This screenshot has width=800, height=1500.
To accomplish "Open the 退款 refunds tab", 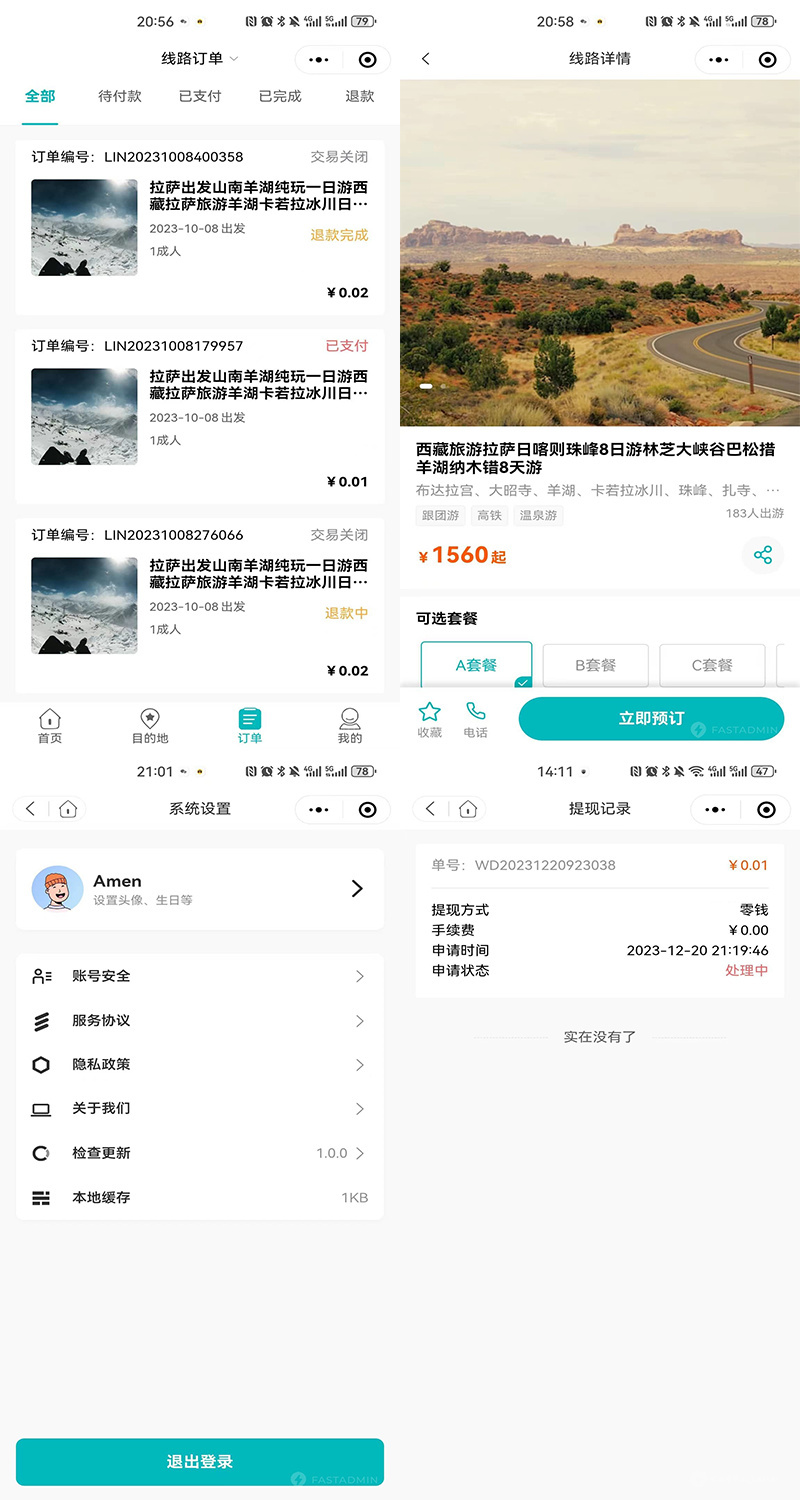I will (x=358, y=97).
